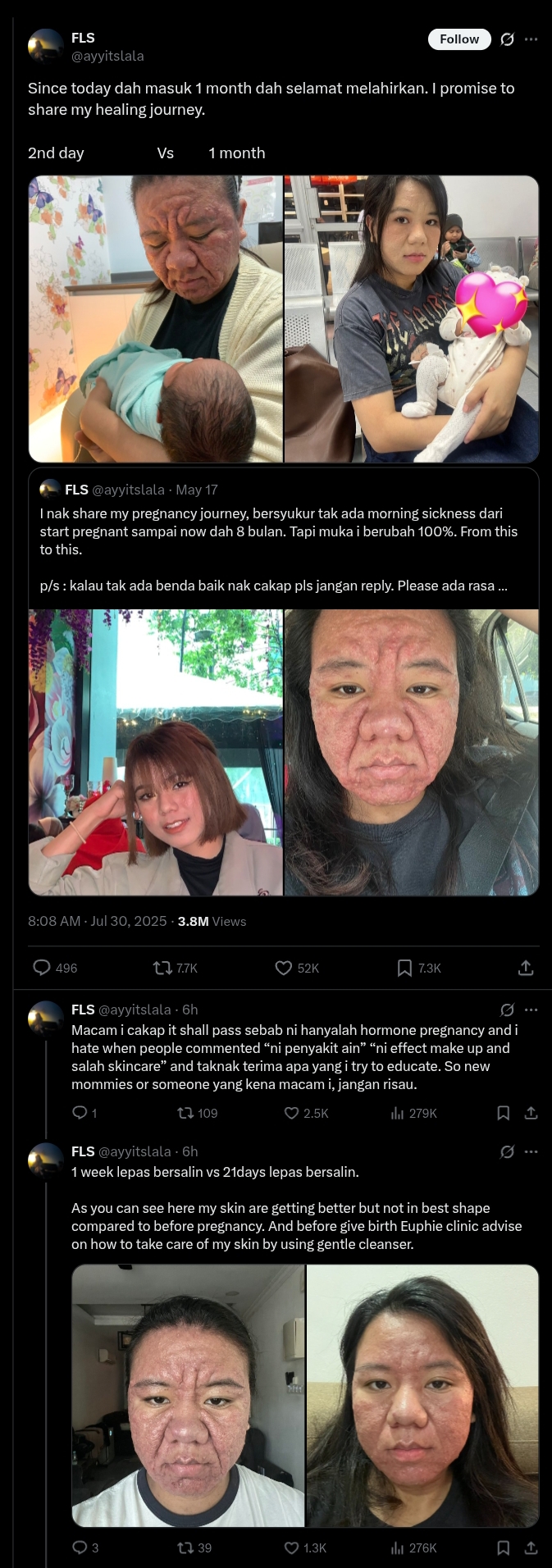Open Grok icon on main post

coord(507,39)
